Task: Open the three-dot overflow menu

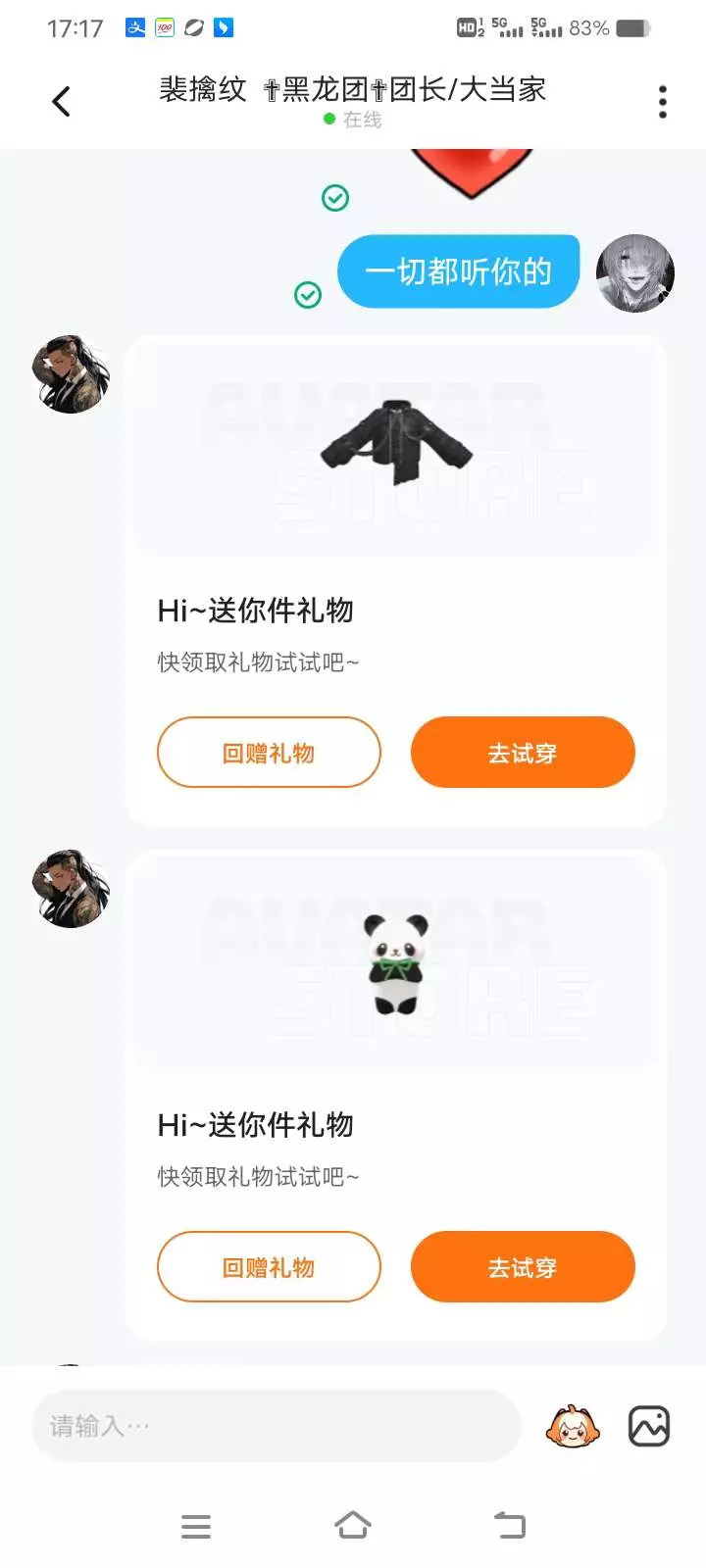Action: coord(663,102)
